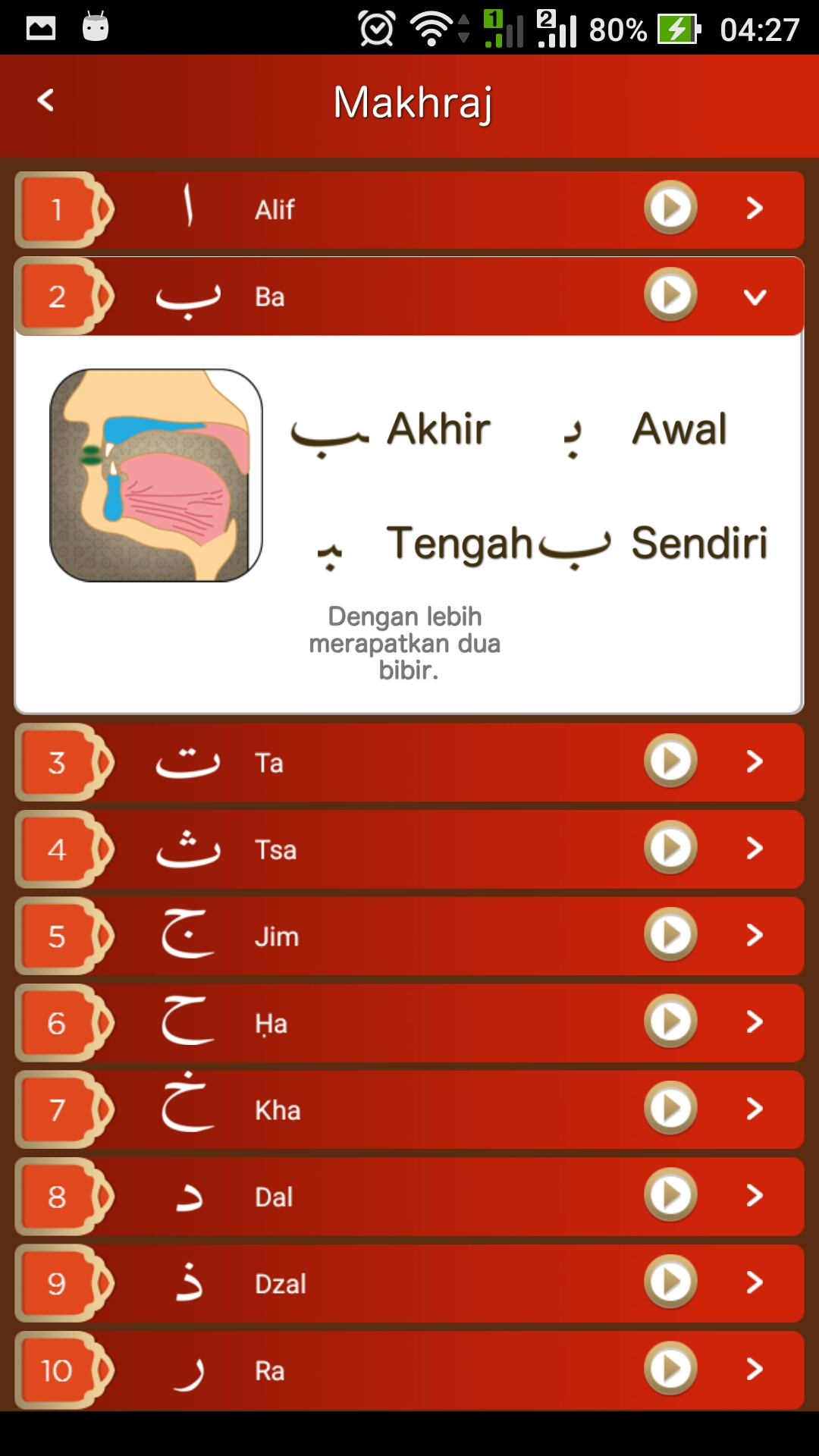Image resolution: width=819 pixels, height=1456 pixels.
Task: Go back from the Makhraj screen
Action: (45, 100)
